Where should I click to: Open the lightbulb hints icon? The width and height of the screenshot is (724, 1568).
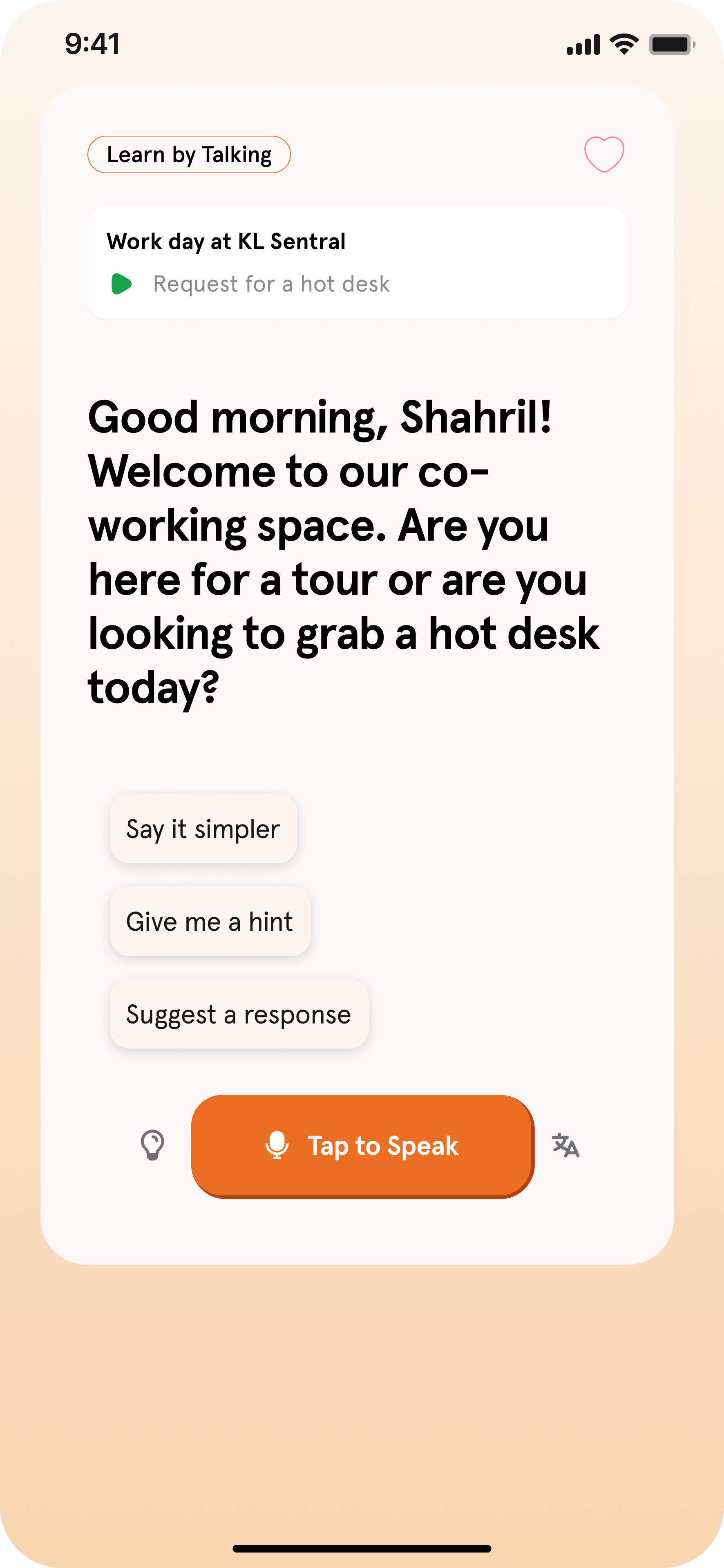point(152,1145)
